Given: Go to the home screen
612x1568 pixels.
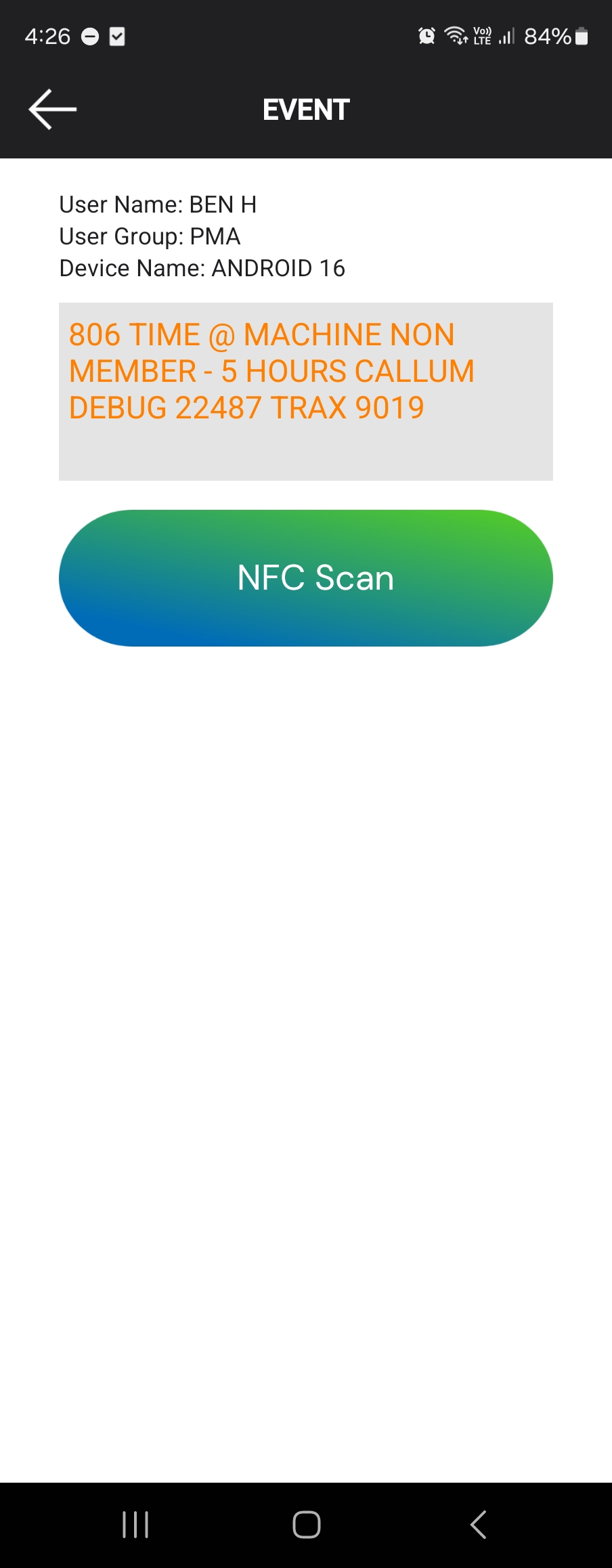Looking at the screenshot, I should pyautogui.click(x=306, y=1525).
